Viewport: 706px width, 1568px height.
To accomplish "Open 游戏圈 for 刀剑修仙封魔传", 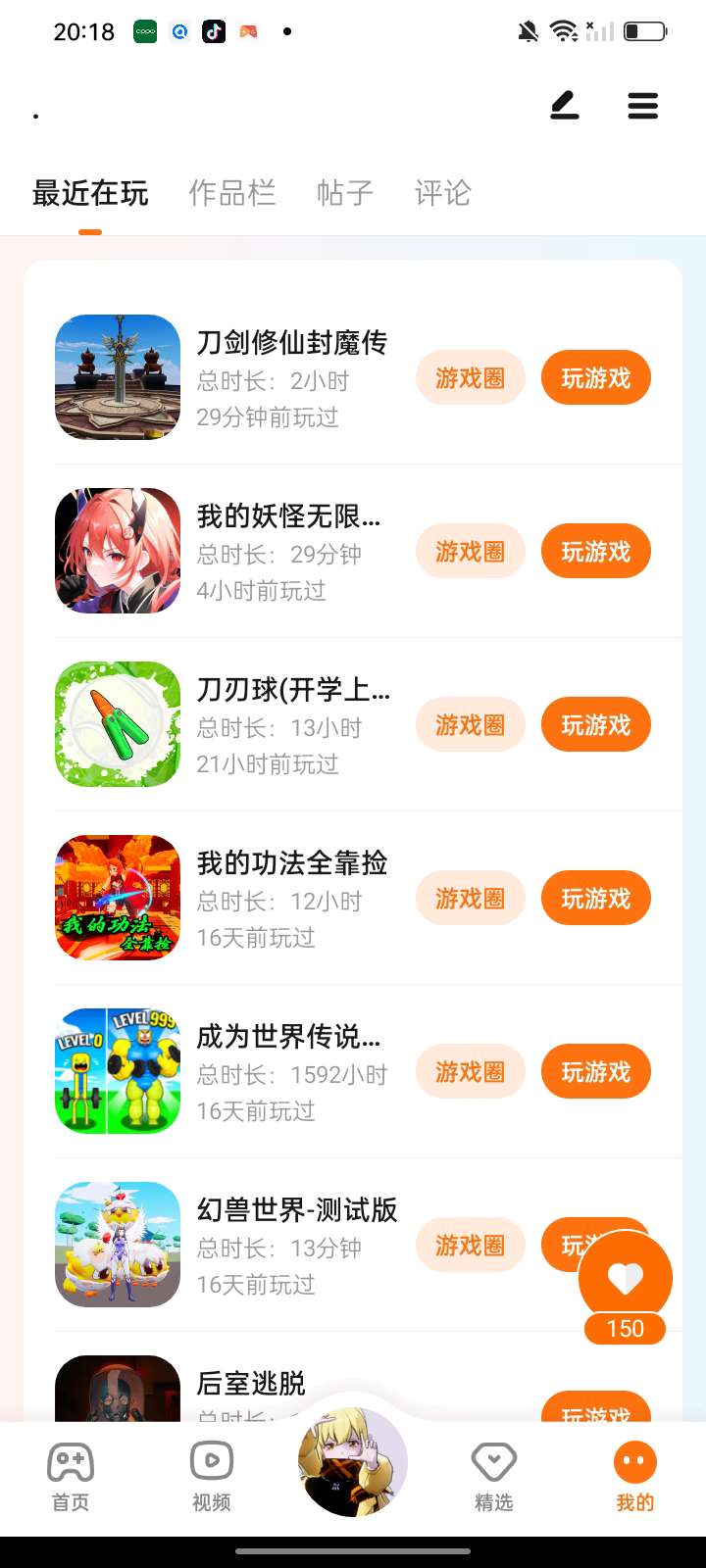I will click(x=471, y=378).
